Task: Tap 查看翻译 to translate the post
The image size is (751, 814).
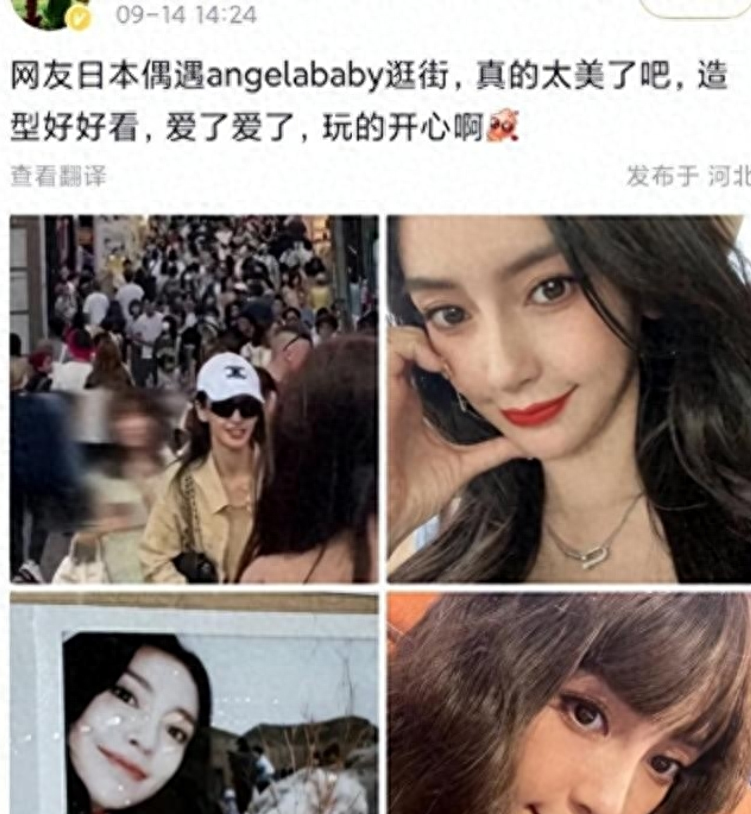Action: click(58, 176)
